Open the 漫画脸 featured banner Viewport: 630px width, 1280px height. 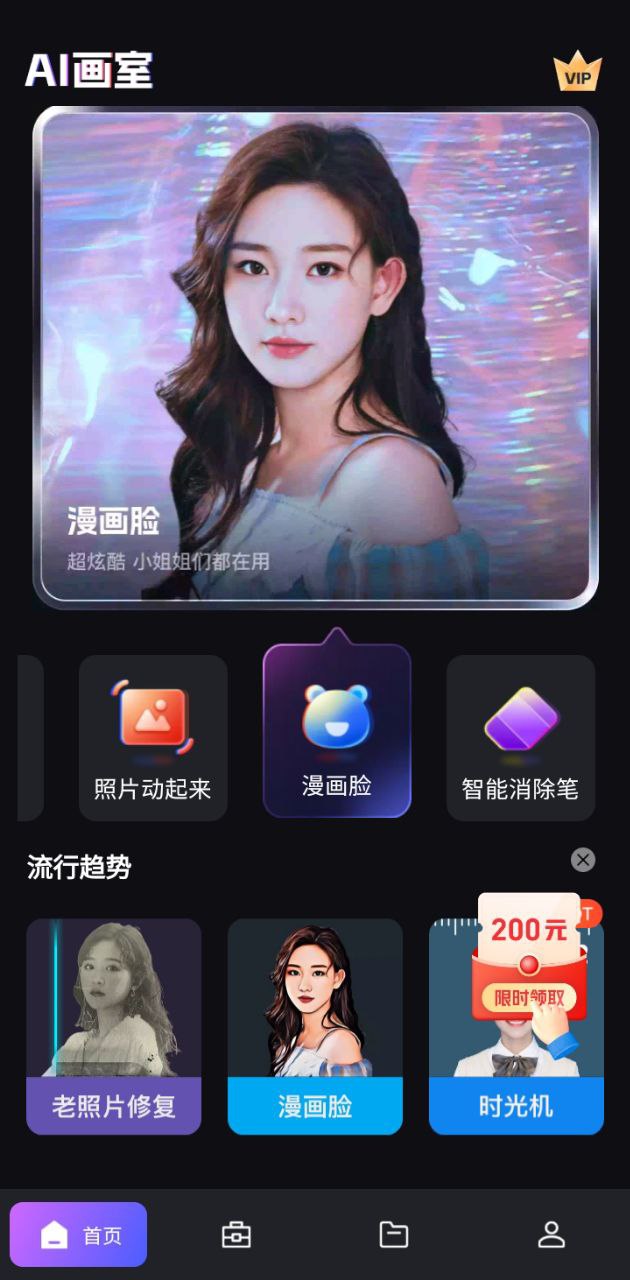coord(315,357)
